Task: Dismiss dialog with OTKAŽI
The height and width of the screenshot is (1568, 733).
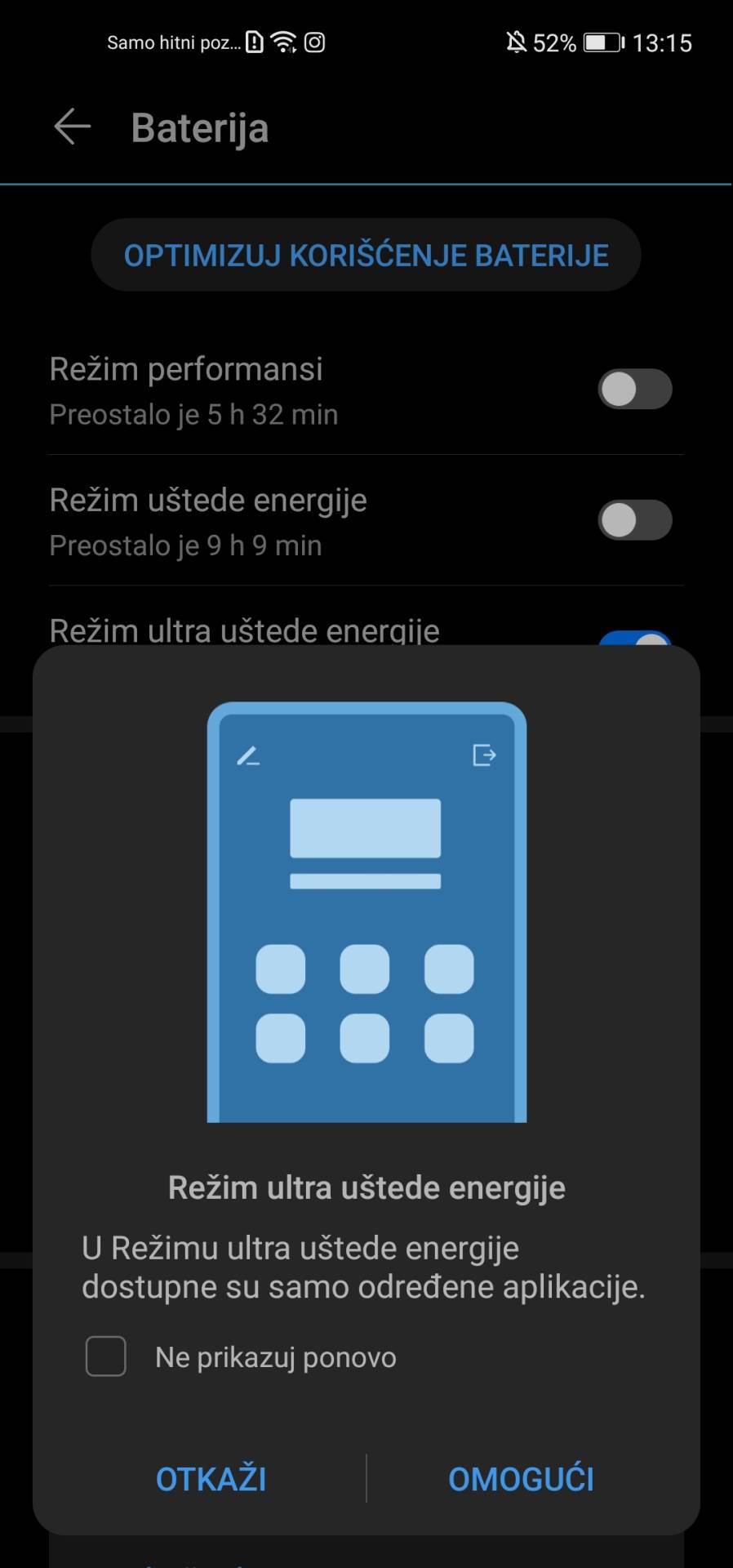Action: [211, 1478]
